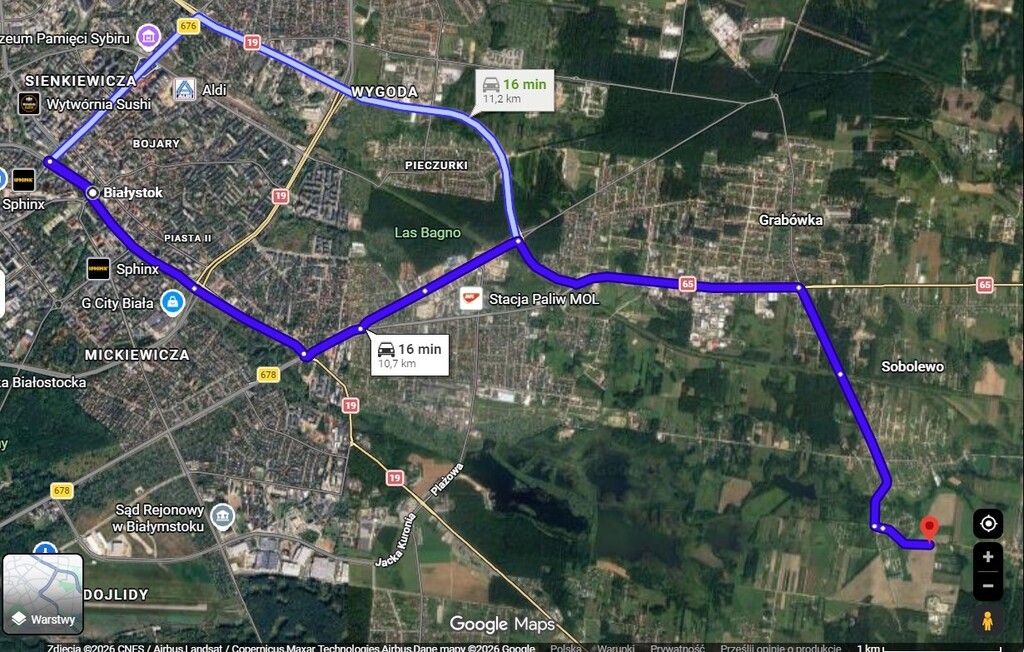Select the 10,7 km route label
The image size is (1024, 652).
408,355
